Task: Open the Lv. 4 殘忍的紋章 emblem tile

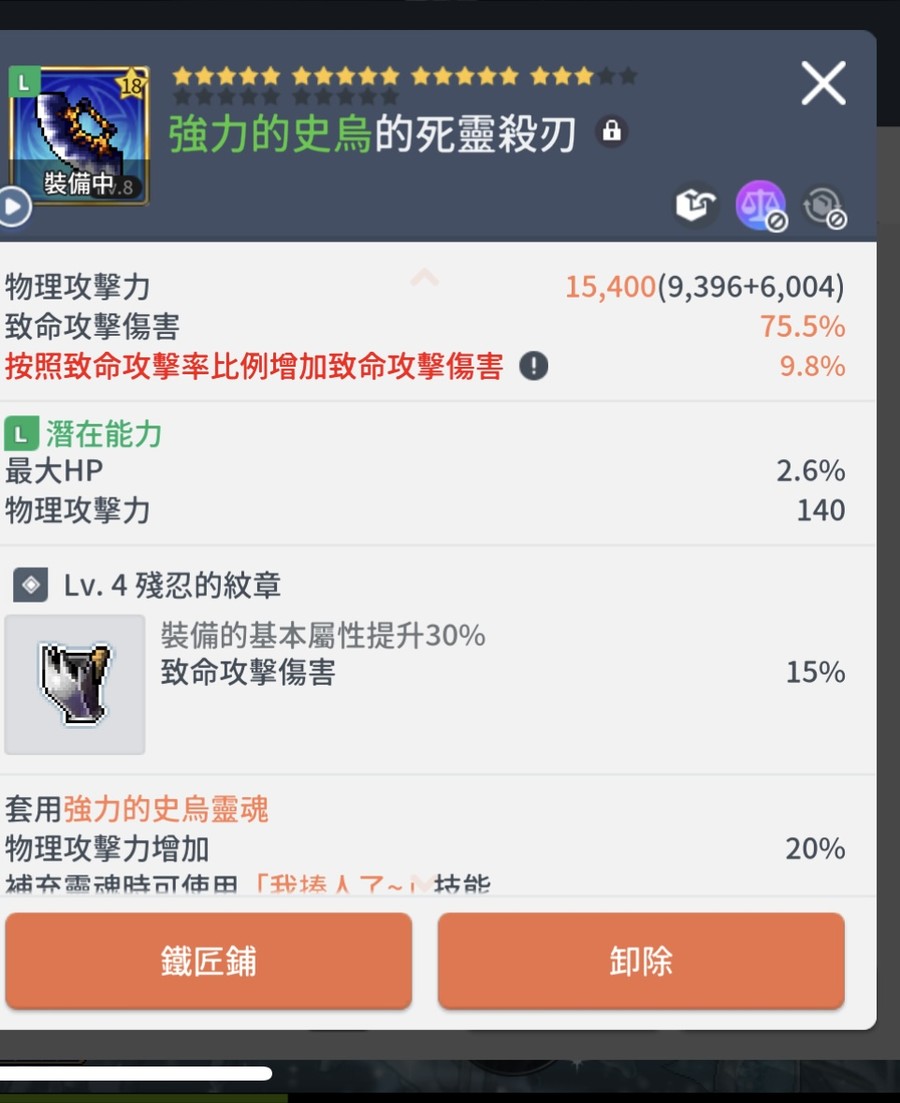Action: pos(75,684)
